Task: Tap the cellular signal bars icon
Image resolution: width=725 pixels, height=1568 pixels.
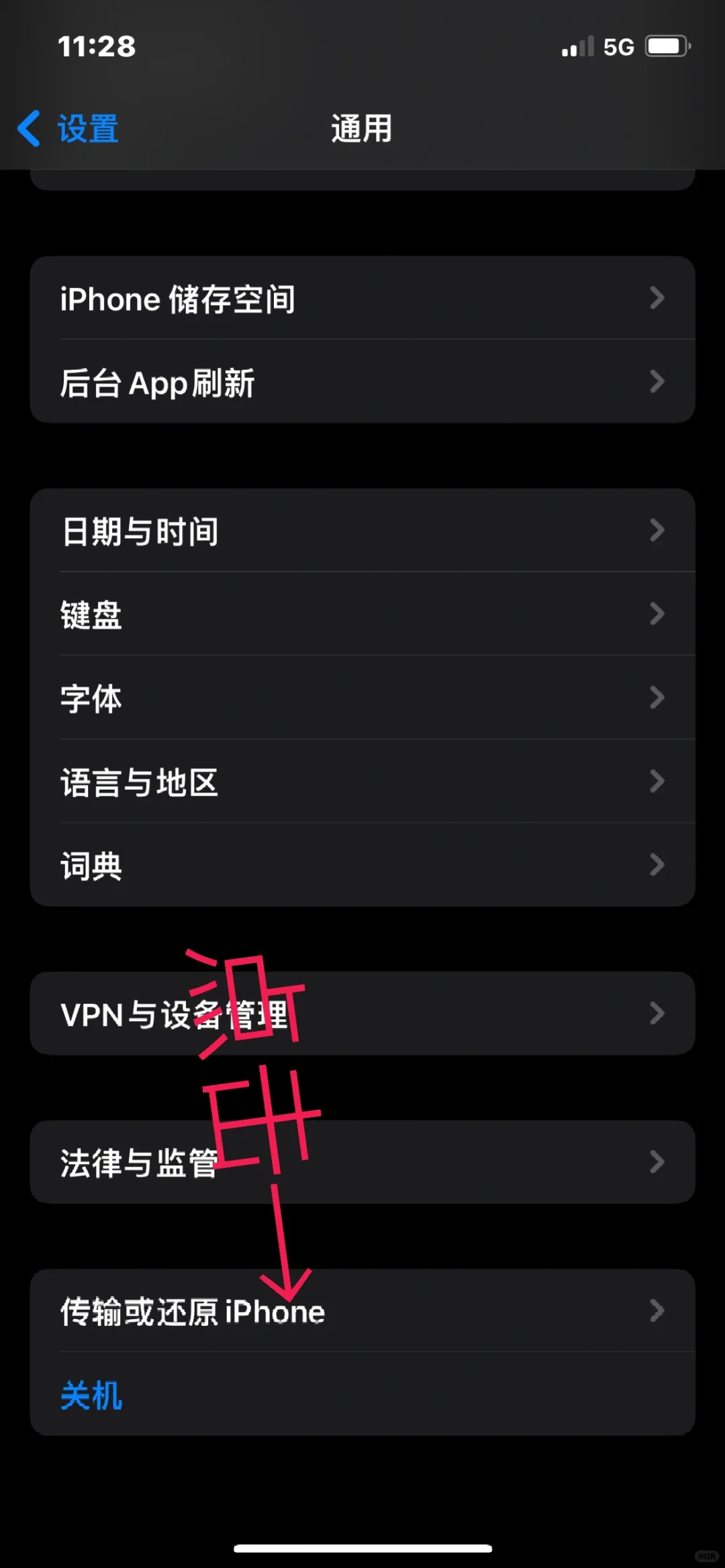Action: (x=576, y=46)
